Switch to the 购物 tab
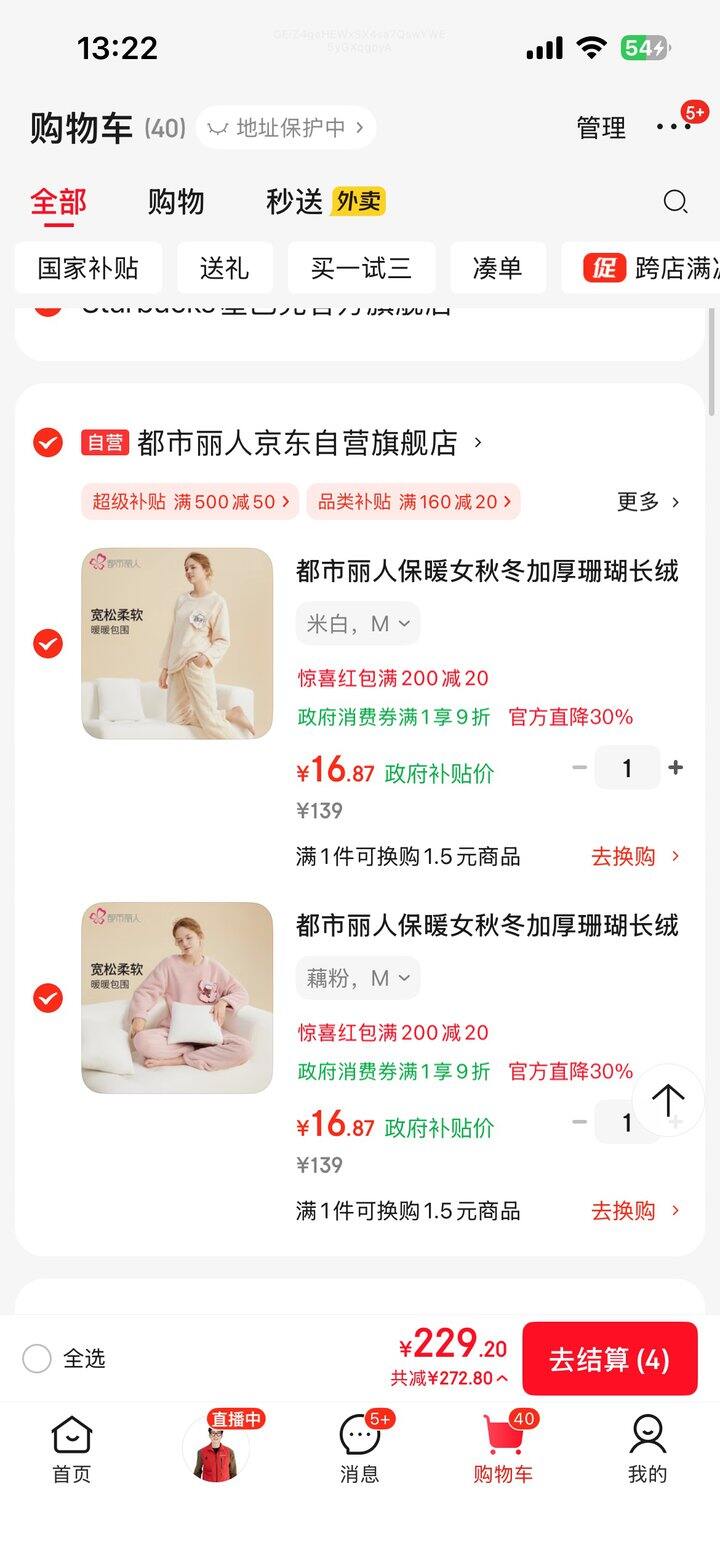This screenshot has height=1558, width=720. 176,202
